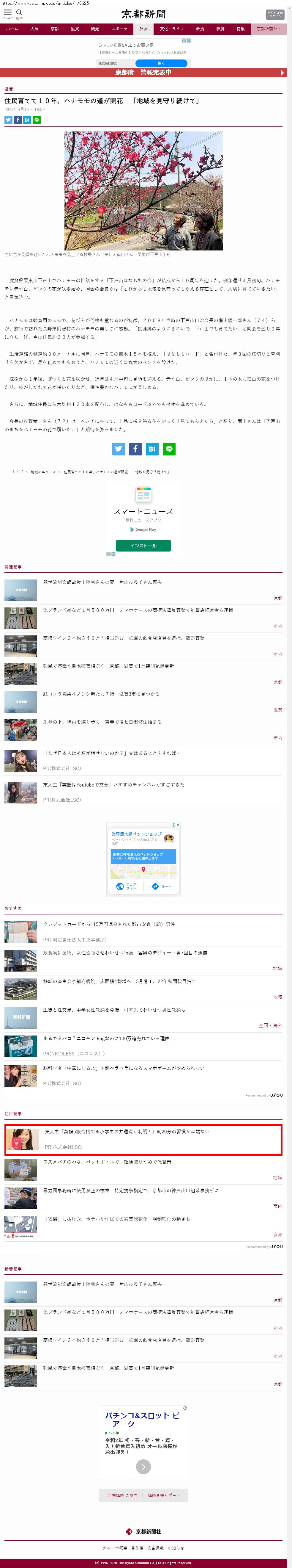The height and width of the screenshot is (1568, 292).
Task: Open 飲食物に薬物 article under おすすめ
Action: click(125, 953)
